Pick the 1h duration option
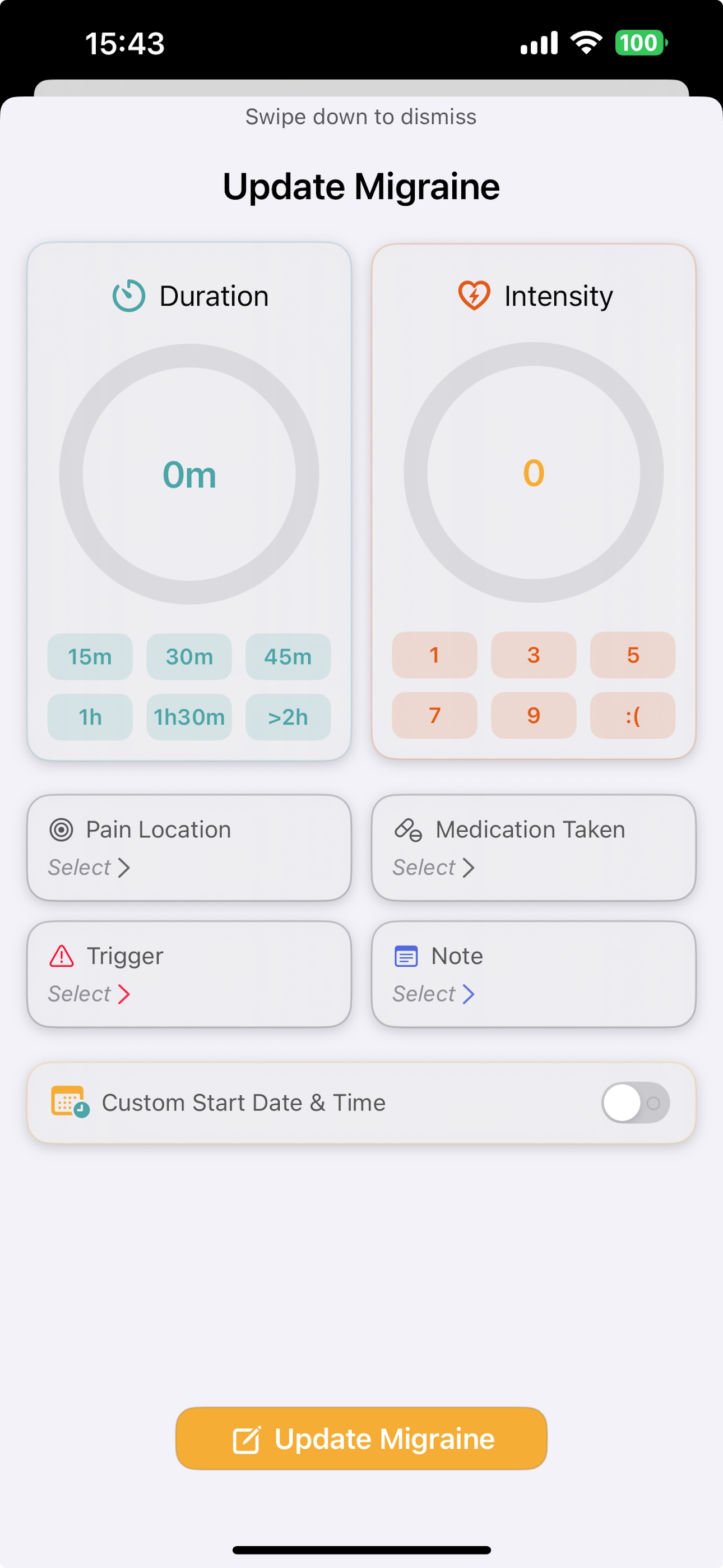The width and height of the screenshot is (723, 1568). (90, 717)
